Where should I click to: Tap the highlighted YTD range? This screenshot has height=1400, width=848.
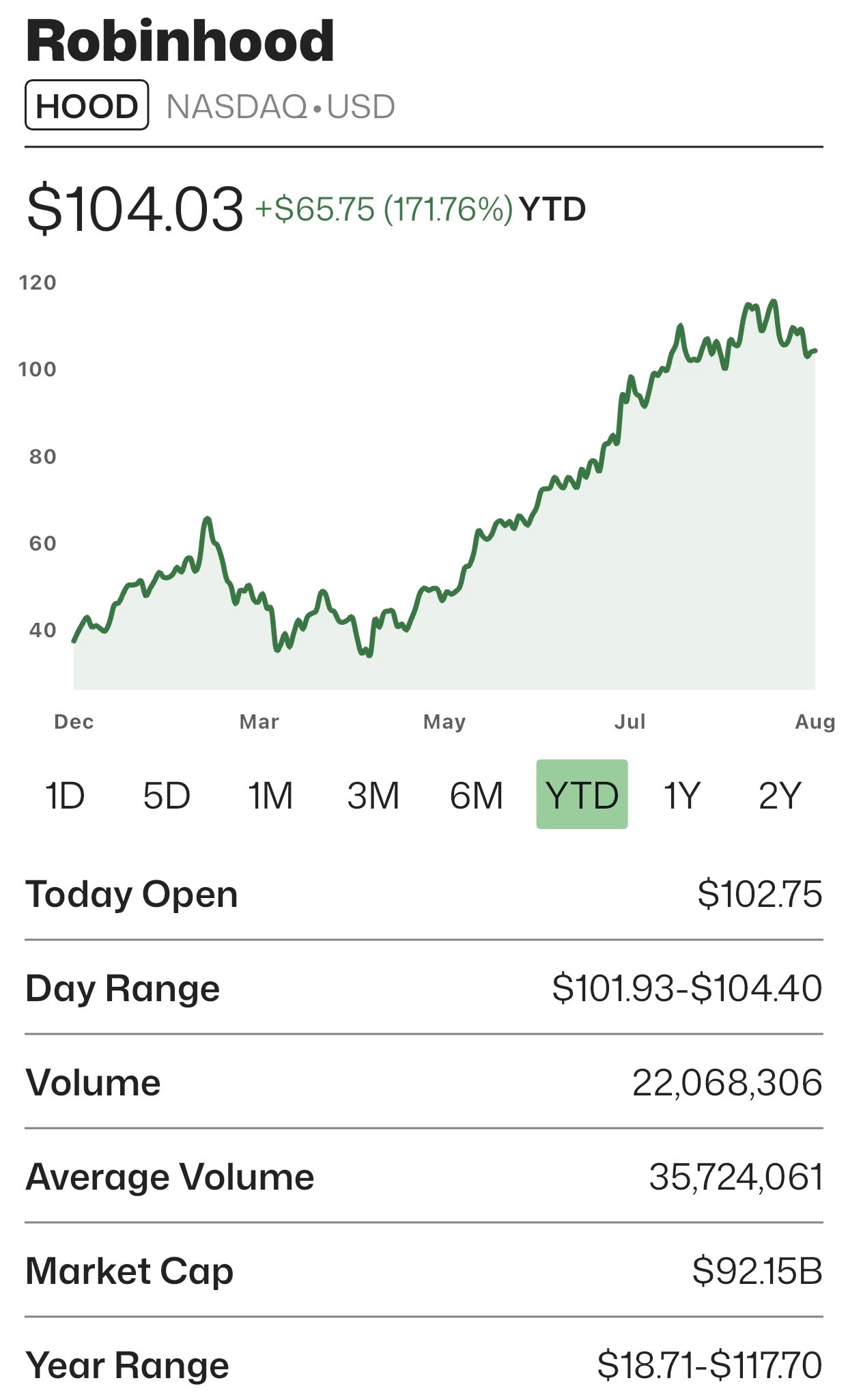(582, 795)
